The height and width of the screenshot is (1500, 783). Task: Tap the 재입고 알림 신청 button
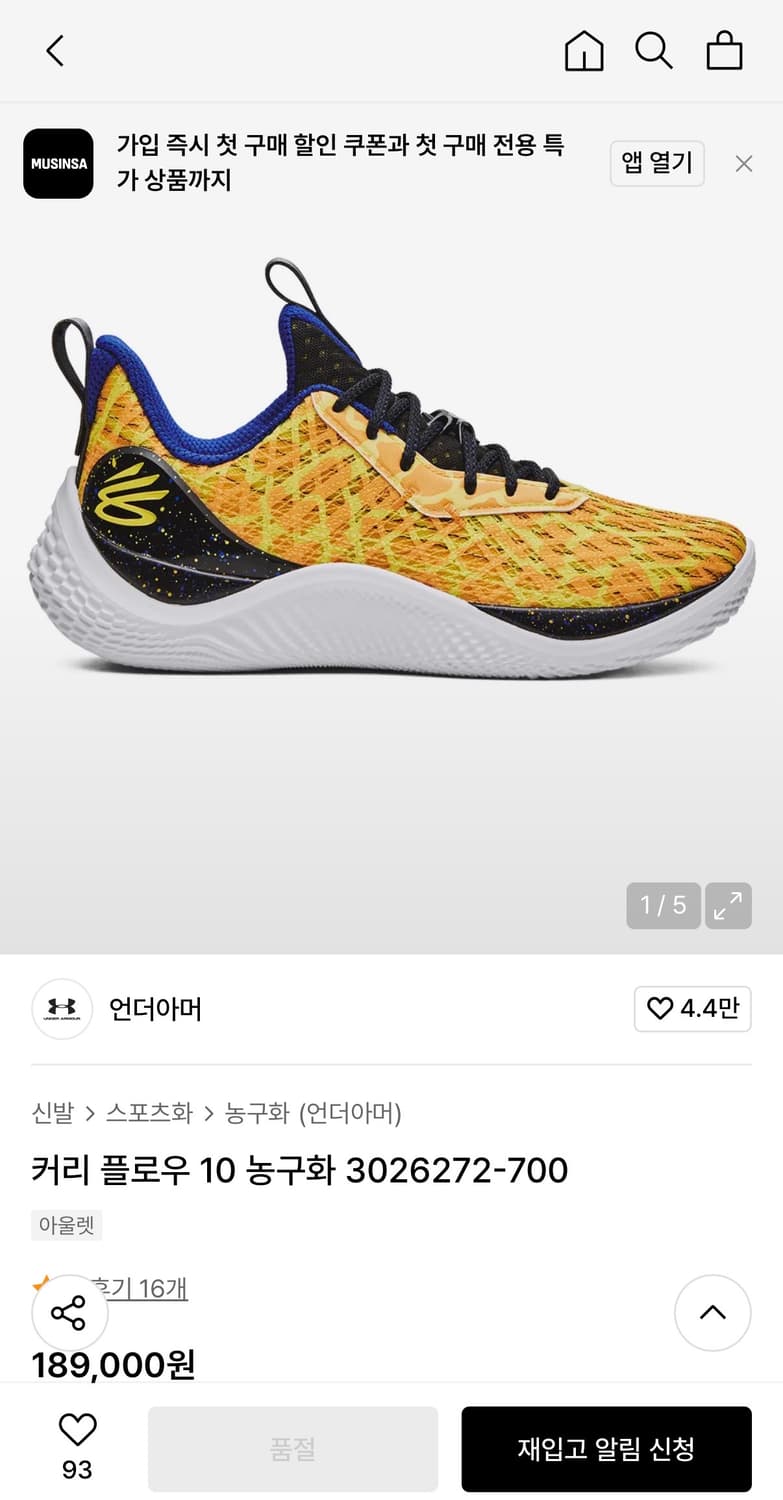coord(606,1448)
